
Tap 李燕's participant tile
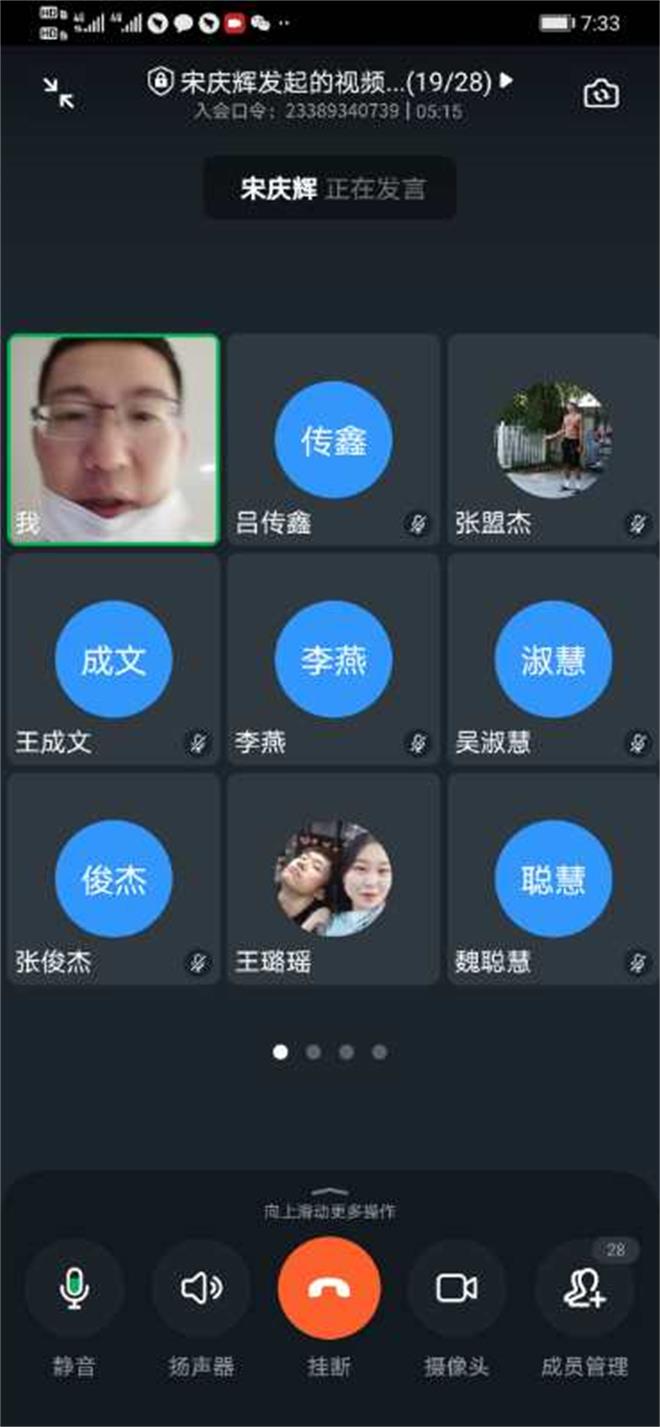(333, 660)
